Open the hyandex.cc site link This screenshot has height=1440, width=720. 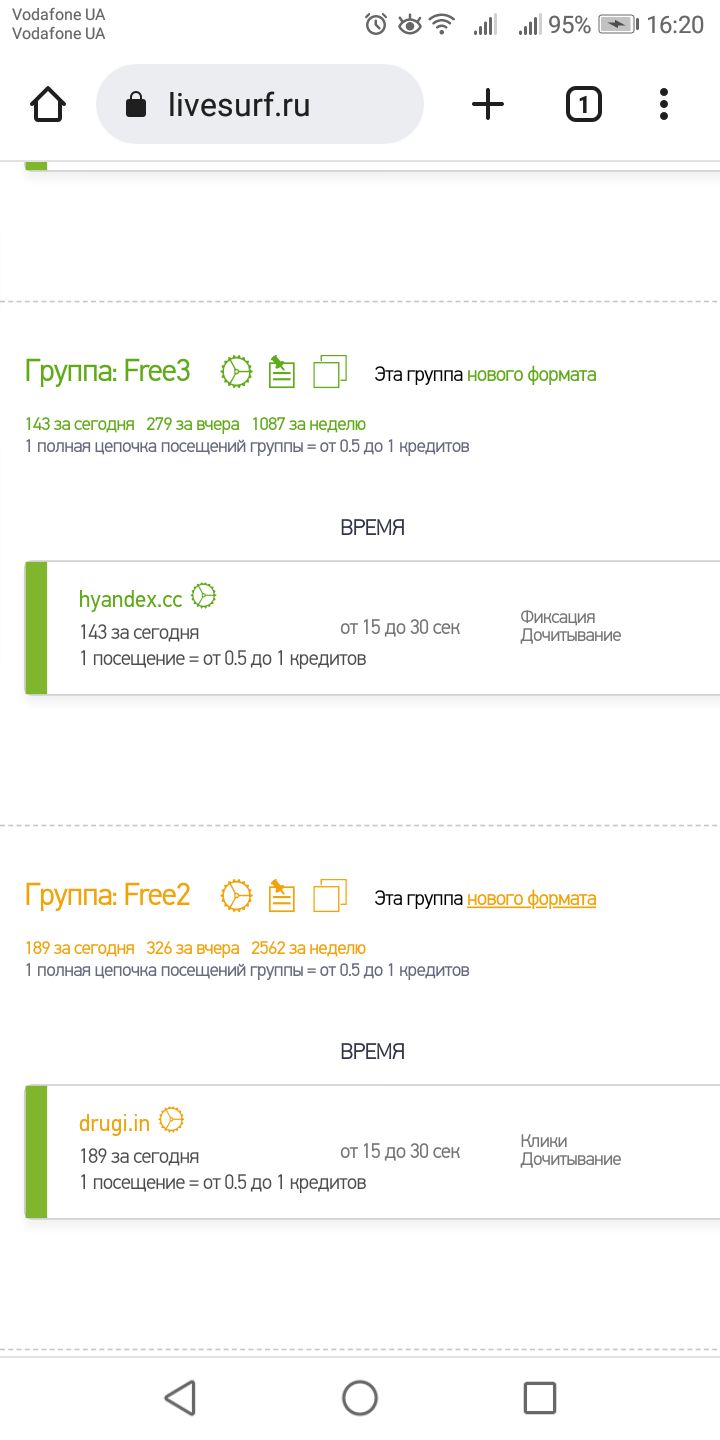[x=131, y=599]
